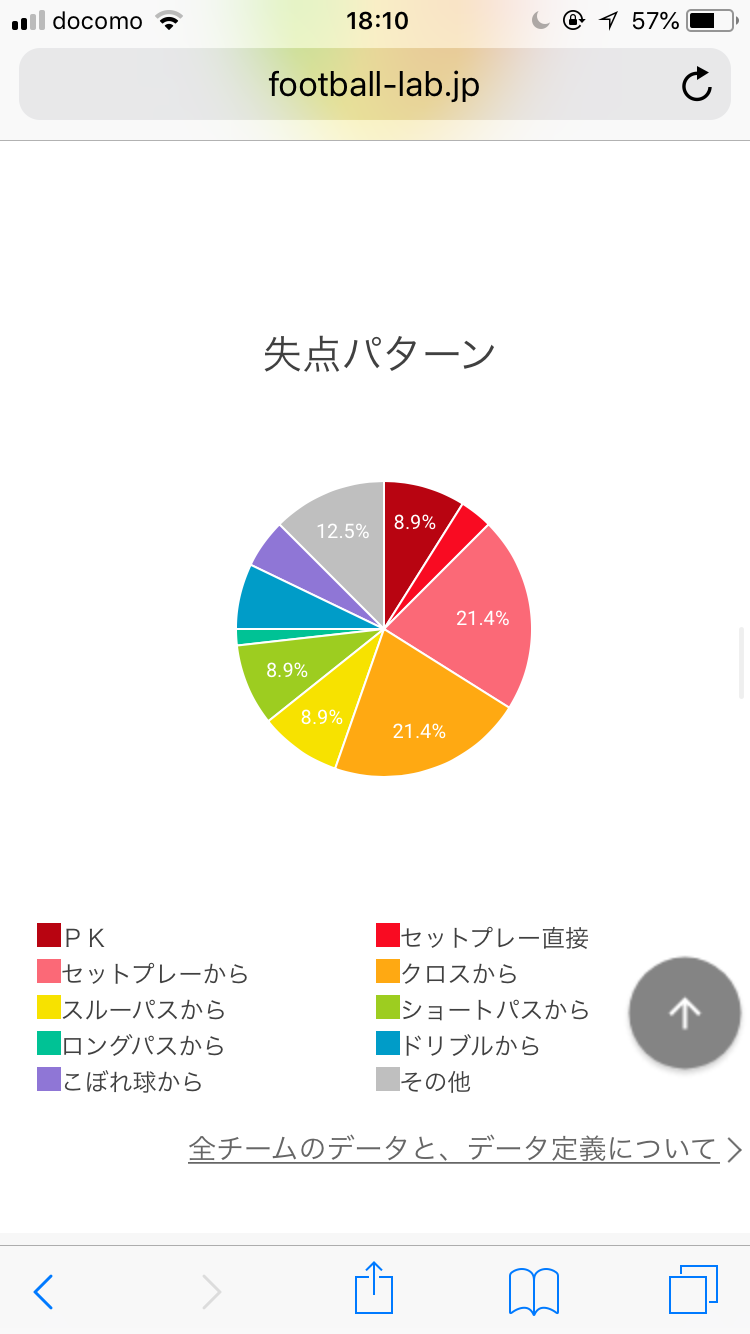Go back to the previous page
750x1334 pixels.
(43, 1291)
